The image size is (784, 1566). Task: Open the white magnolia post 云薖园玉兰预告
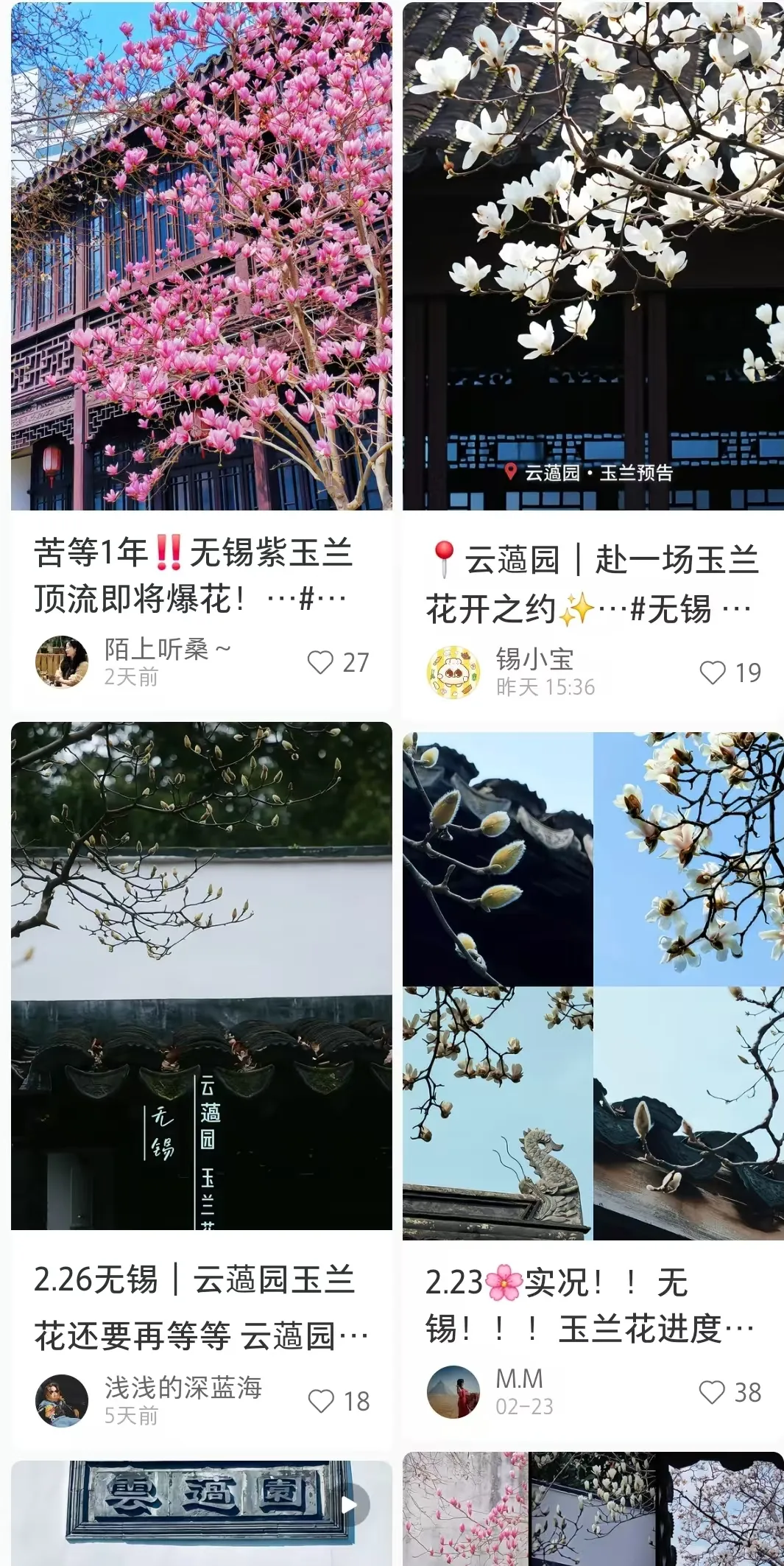[x=593, y=258]
